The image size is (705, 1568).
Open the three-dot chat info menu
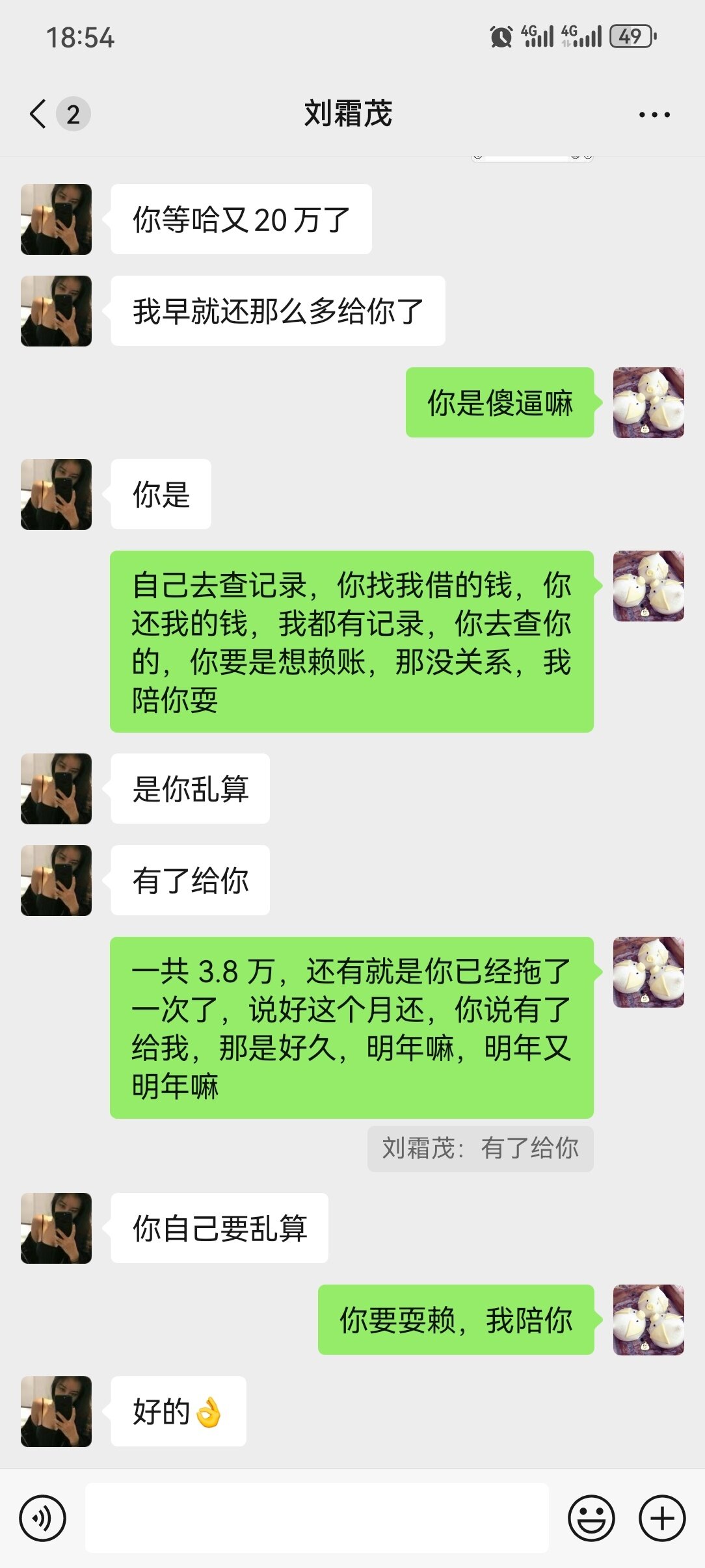click(x=654, y=115)
